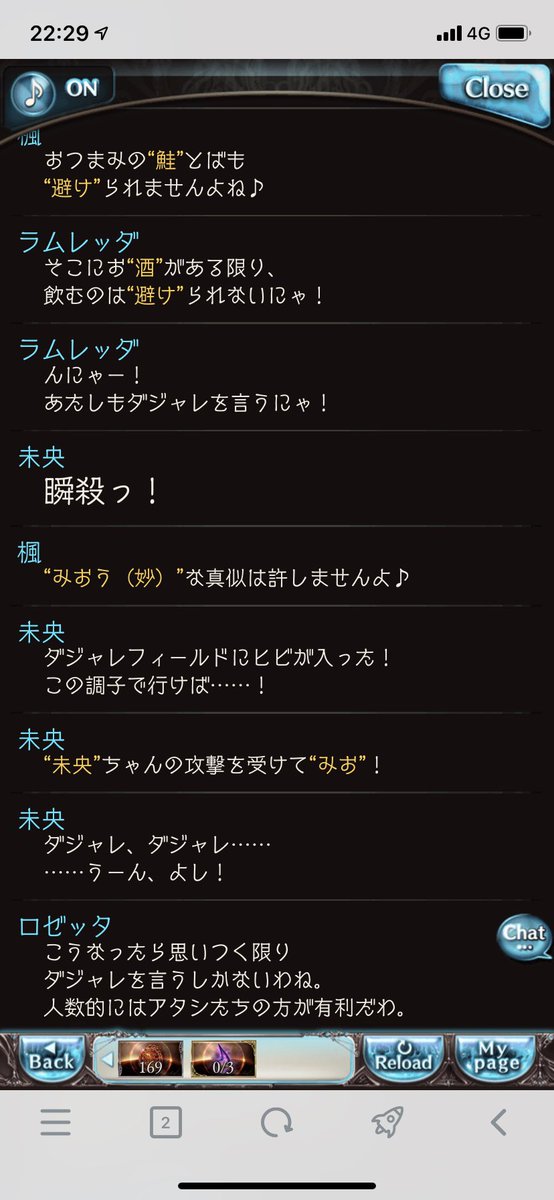Image resolution: width=554 pixels, height=1200 pixels.
Task: Tap the left arrow beside item icons
Action: pos(108,1058)
